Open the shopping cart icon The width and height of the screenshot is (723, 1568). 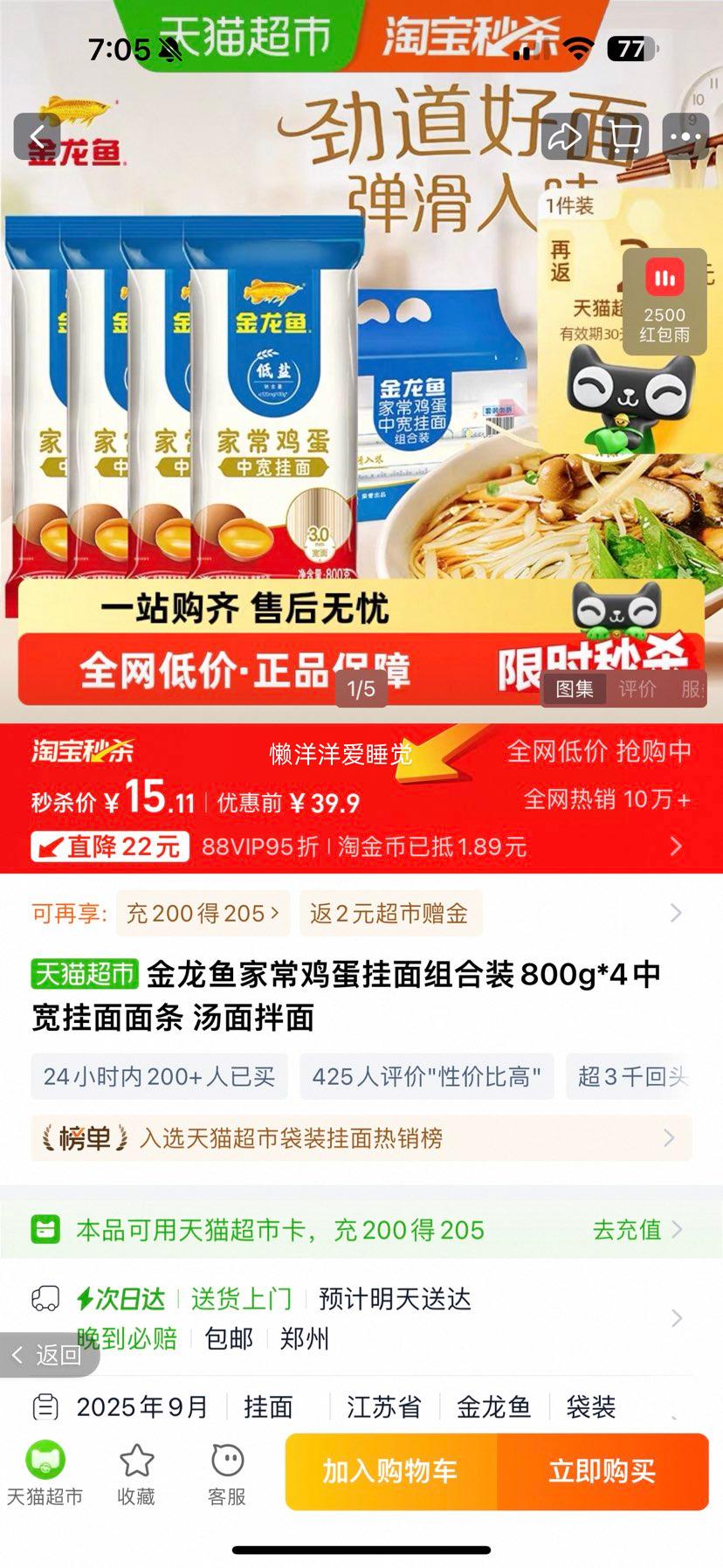[623, 137]
